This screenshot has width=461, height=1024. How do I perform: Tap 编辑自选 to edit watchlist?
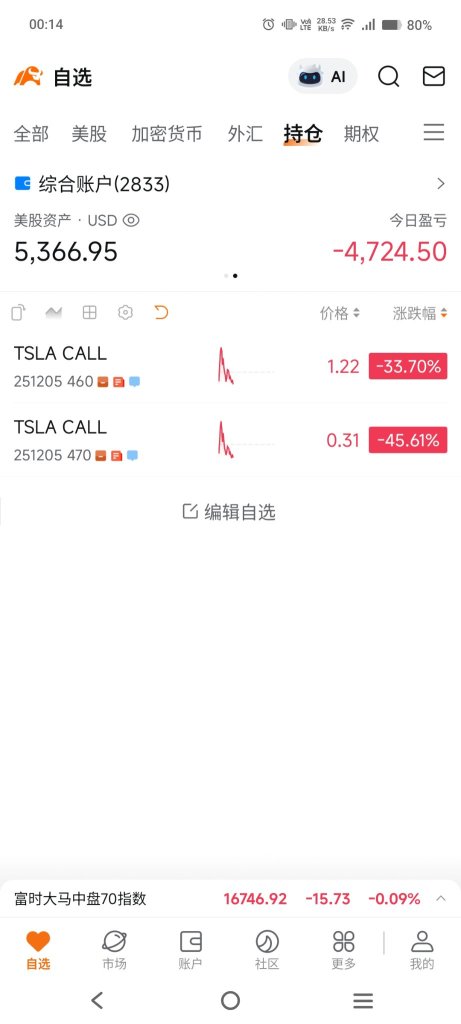[x=229, y=512]
